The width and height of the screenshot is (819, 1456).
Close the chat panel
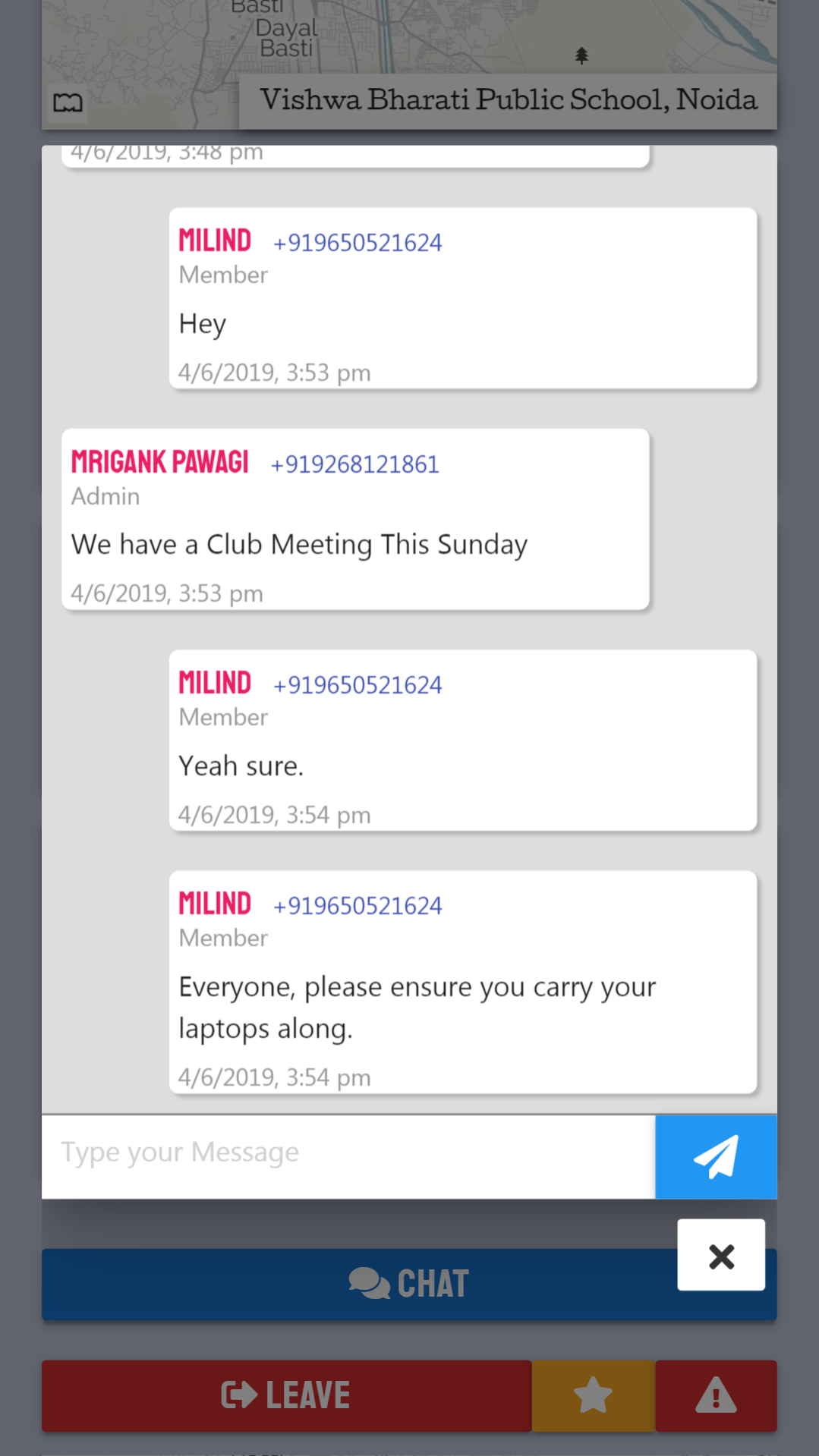click(721, 1255)
